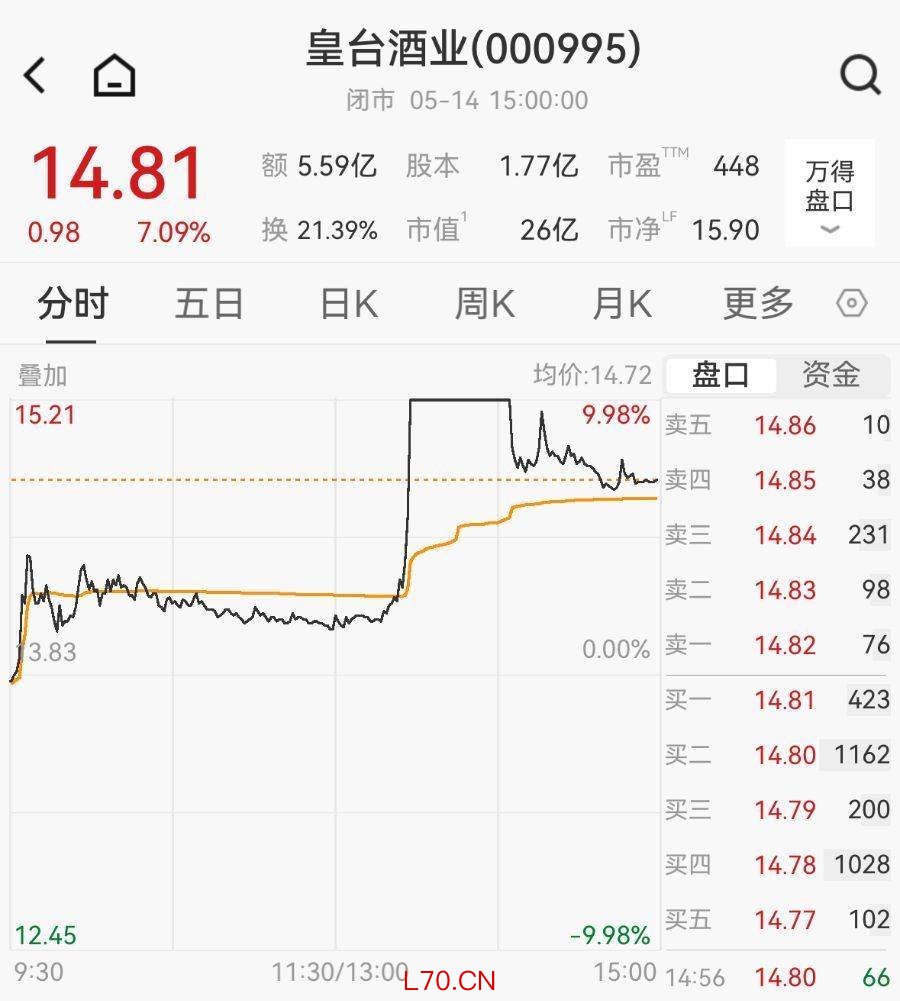The width and height of the screenshot is (900, 1001).
Task: Open the 更多 chart options
Action: pos(758,303)
